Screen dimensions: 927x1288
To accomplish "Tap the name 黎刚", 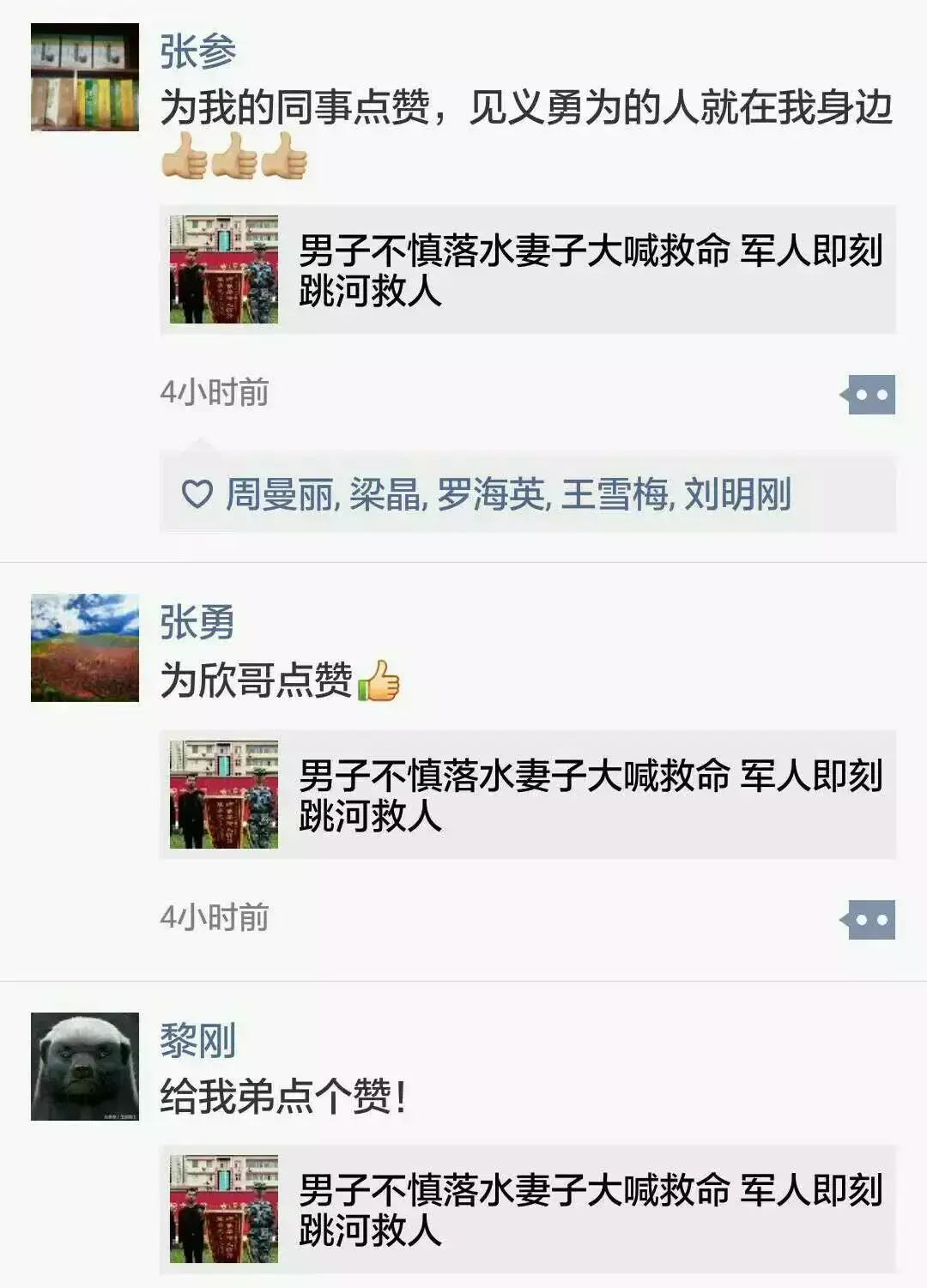I will 197,1041.
